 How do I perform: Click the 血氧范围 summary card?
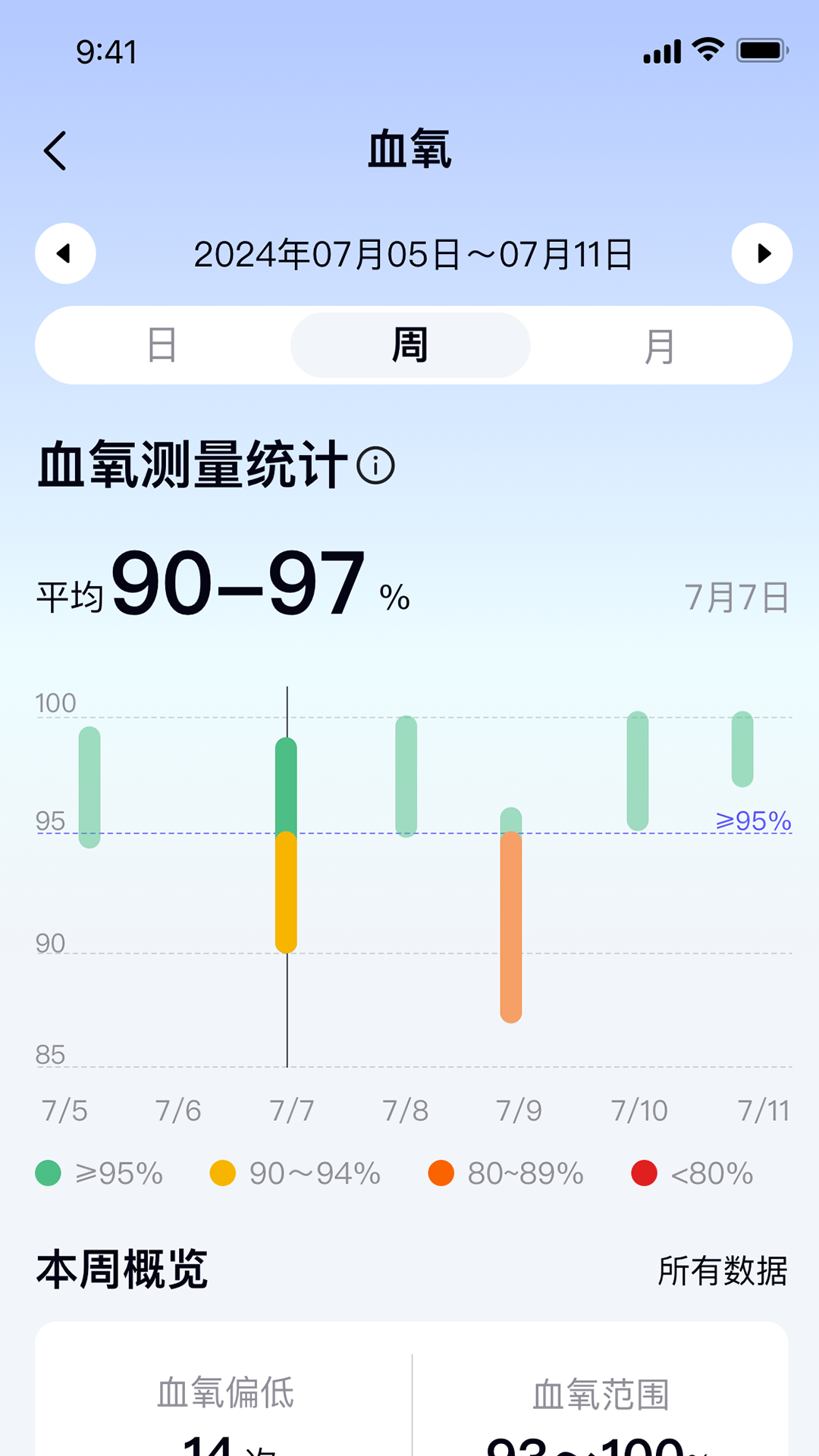[603, 1392]
